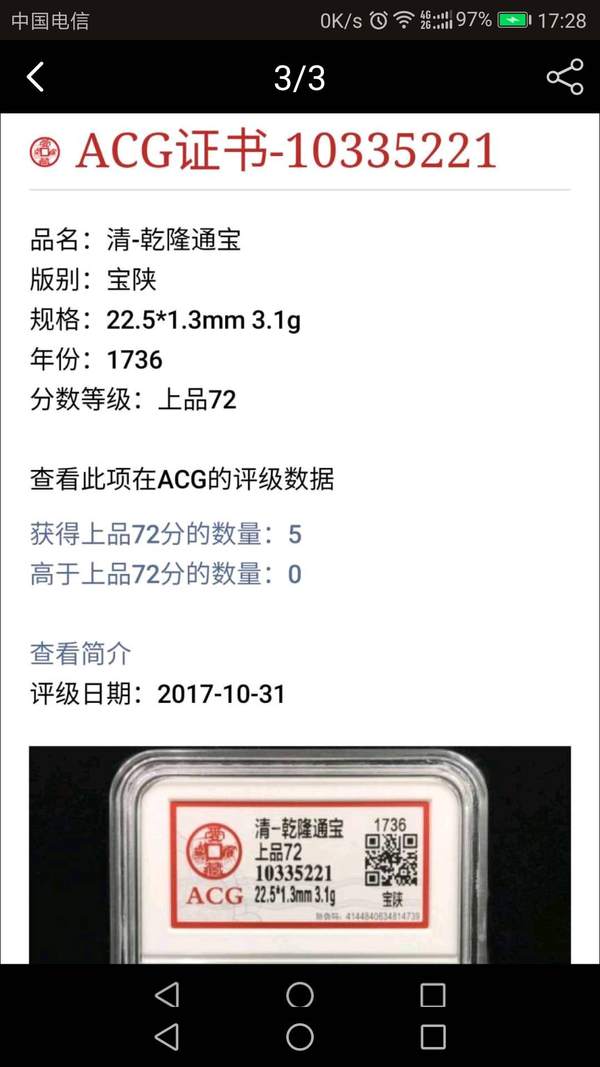The width and height of the screenshot is (600, 1067).
Task: Go back using the top-left arrow
Action: 36,77
